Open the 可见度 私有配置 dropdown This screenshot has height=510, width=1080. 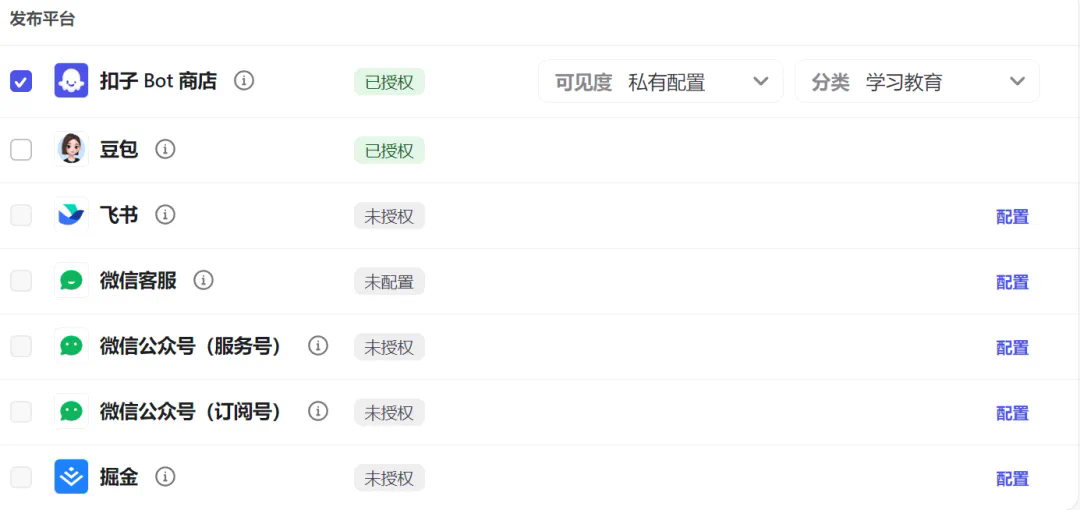[660, 82]
